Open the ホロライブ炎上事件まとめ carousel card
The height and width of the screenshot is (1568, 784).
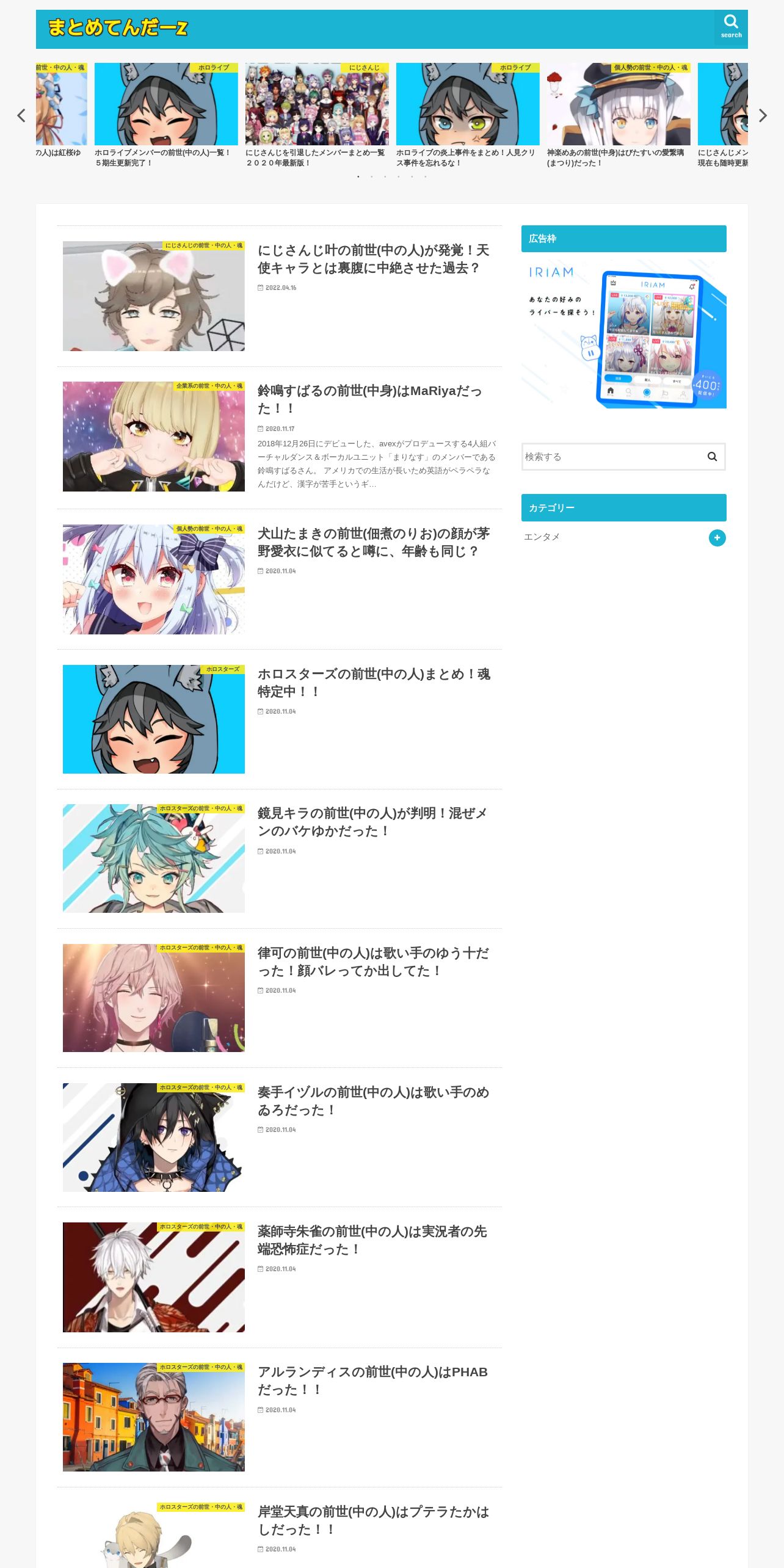click(x=468, y=115)
